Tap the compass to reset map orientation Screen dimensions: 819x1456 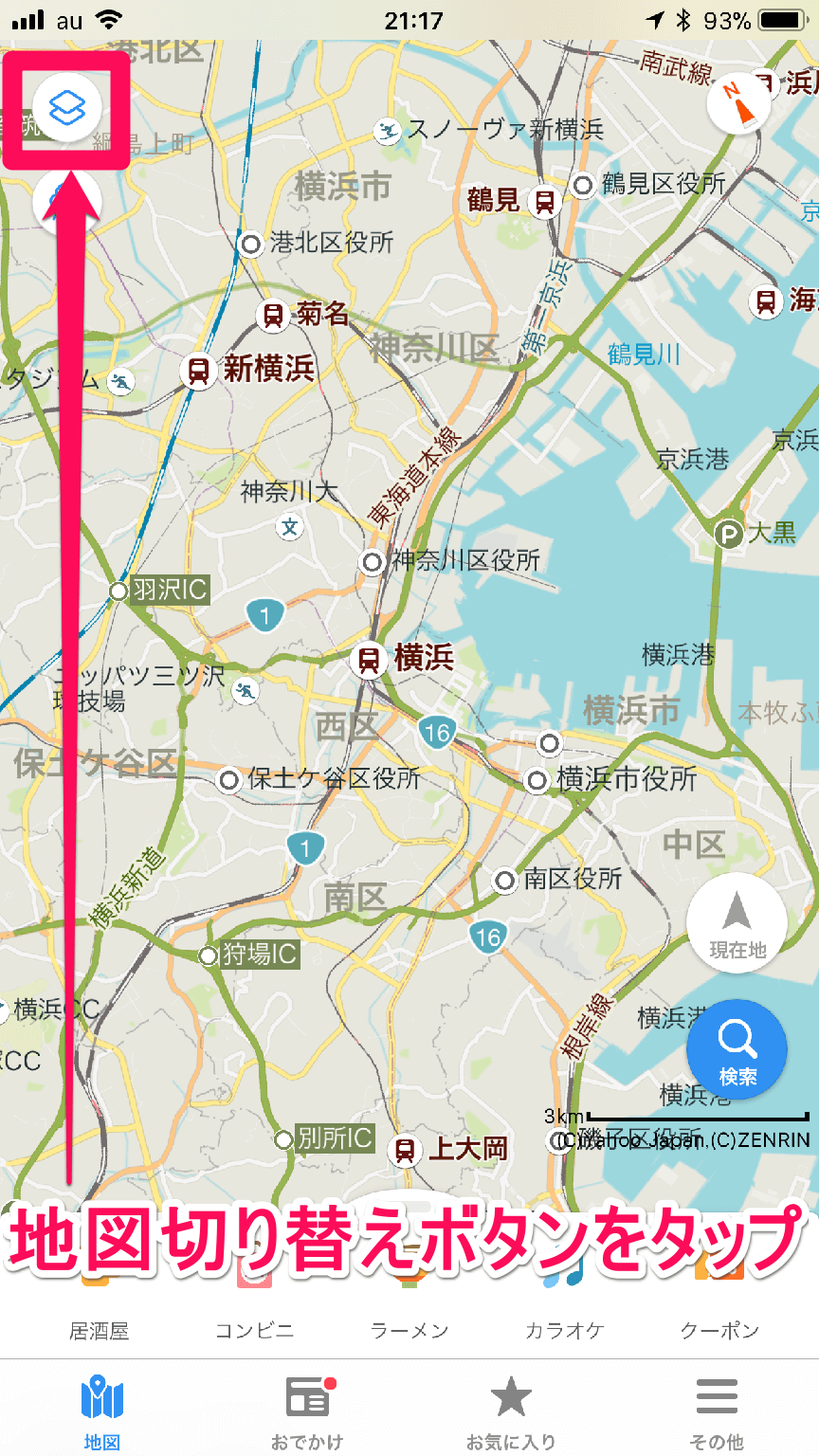(738, 102)
